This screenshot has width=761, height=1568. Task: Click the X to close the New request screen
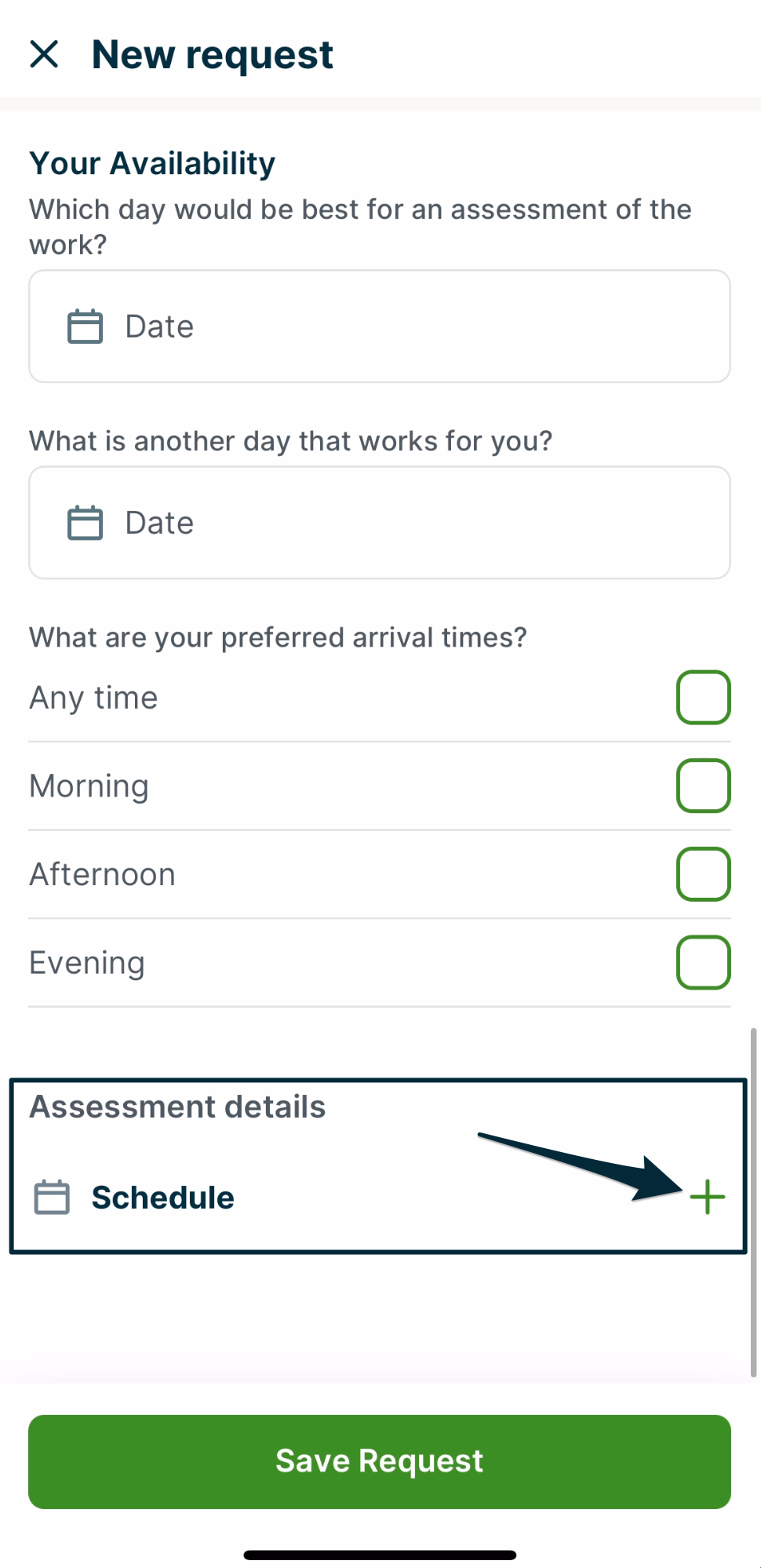click(46, 53)
